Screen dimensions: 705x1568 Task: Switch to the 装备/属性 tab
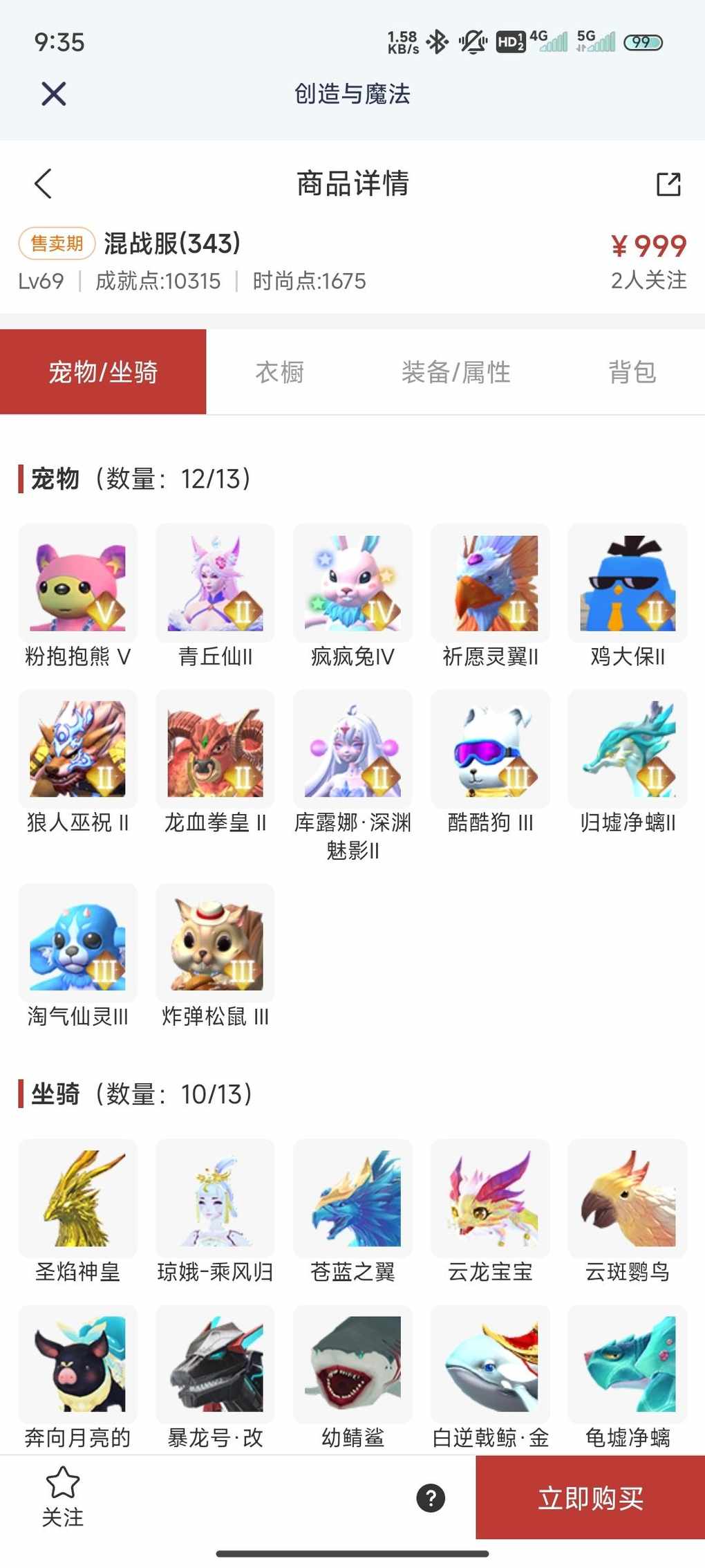point(455,372)
